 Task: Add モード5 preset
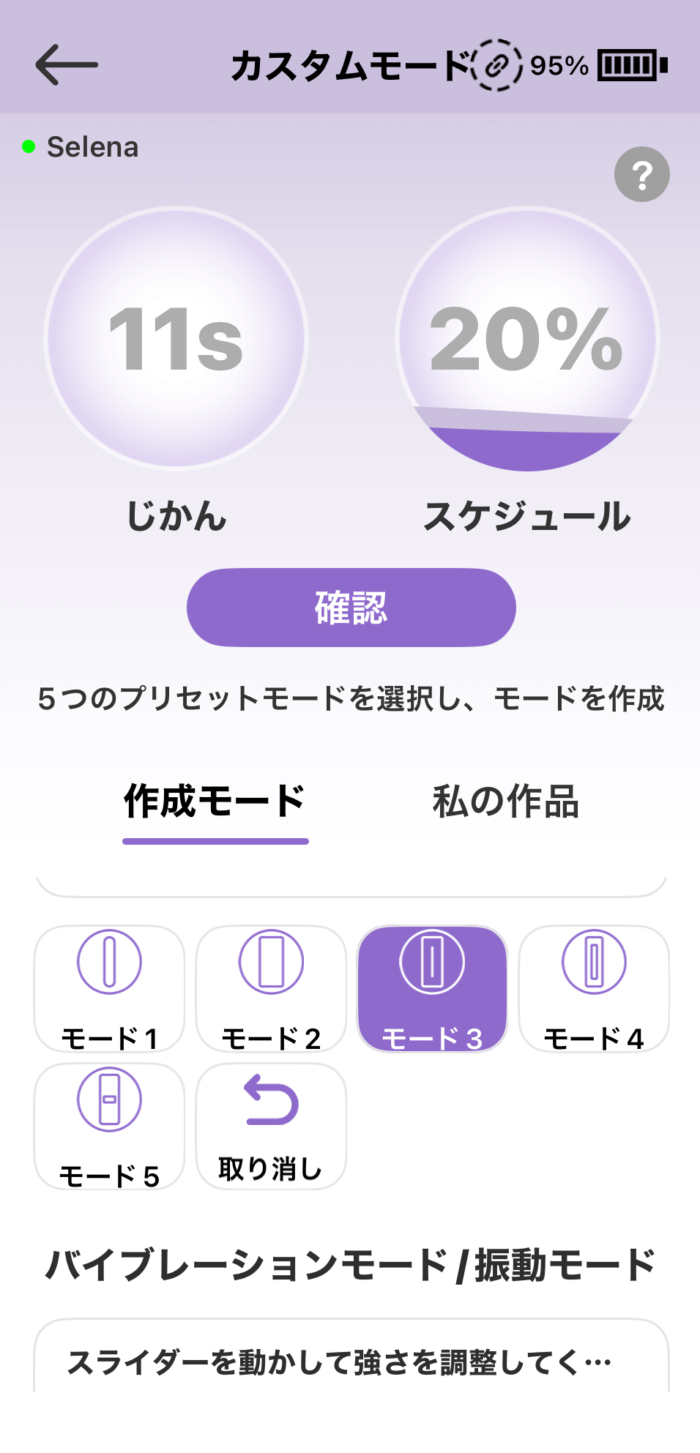click(x=110, y=1126)
